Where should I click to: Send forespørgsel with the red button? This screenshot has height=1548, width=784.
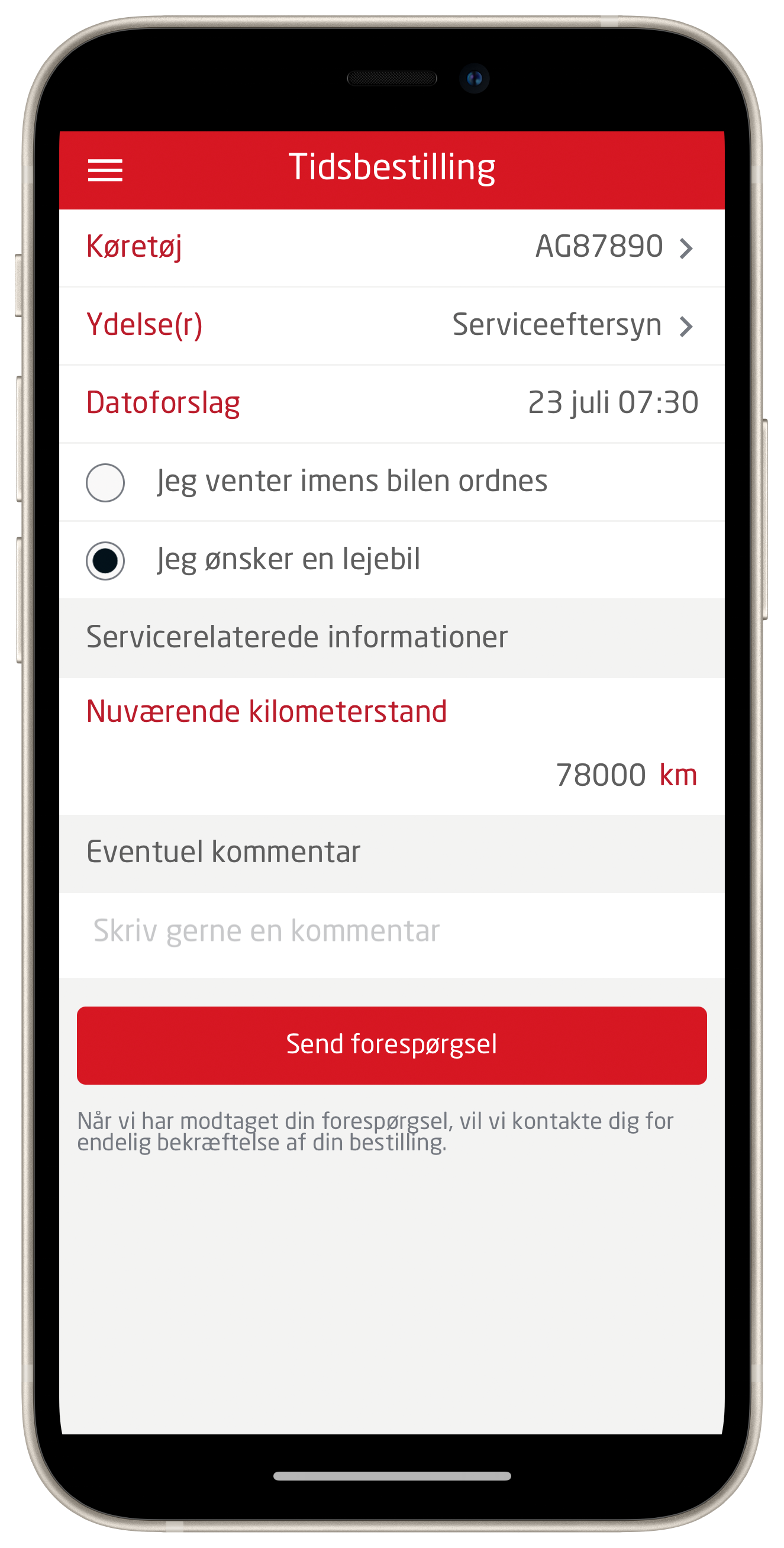pos(392,1045)
